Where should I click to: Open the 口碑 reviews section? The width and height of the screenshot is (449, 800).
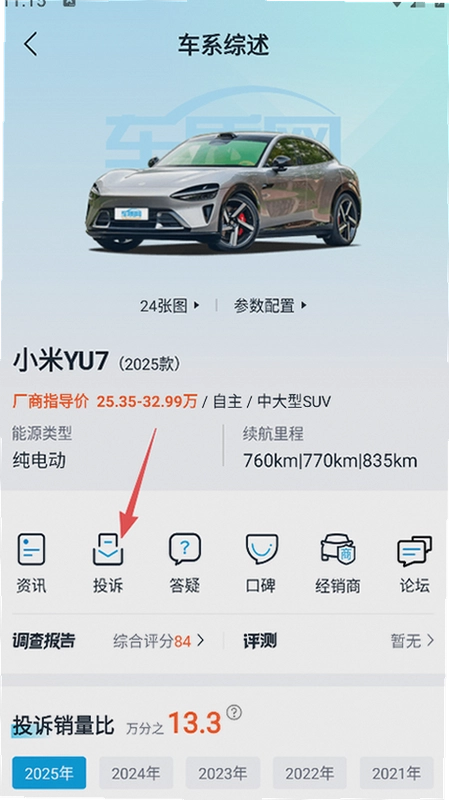[x=261, y=563]
